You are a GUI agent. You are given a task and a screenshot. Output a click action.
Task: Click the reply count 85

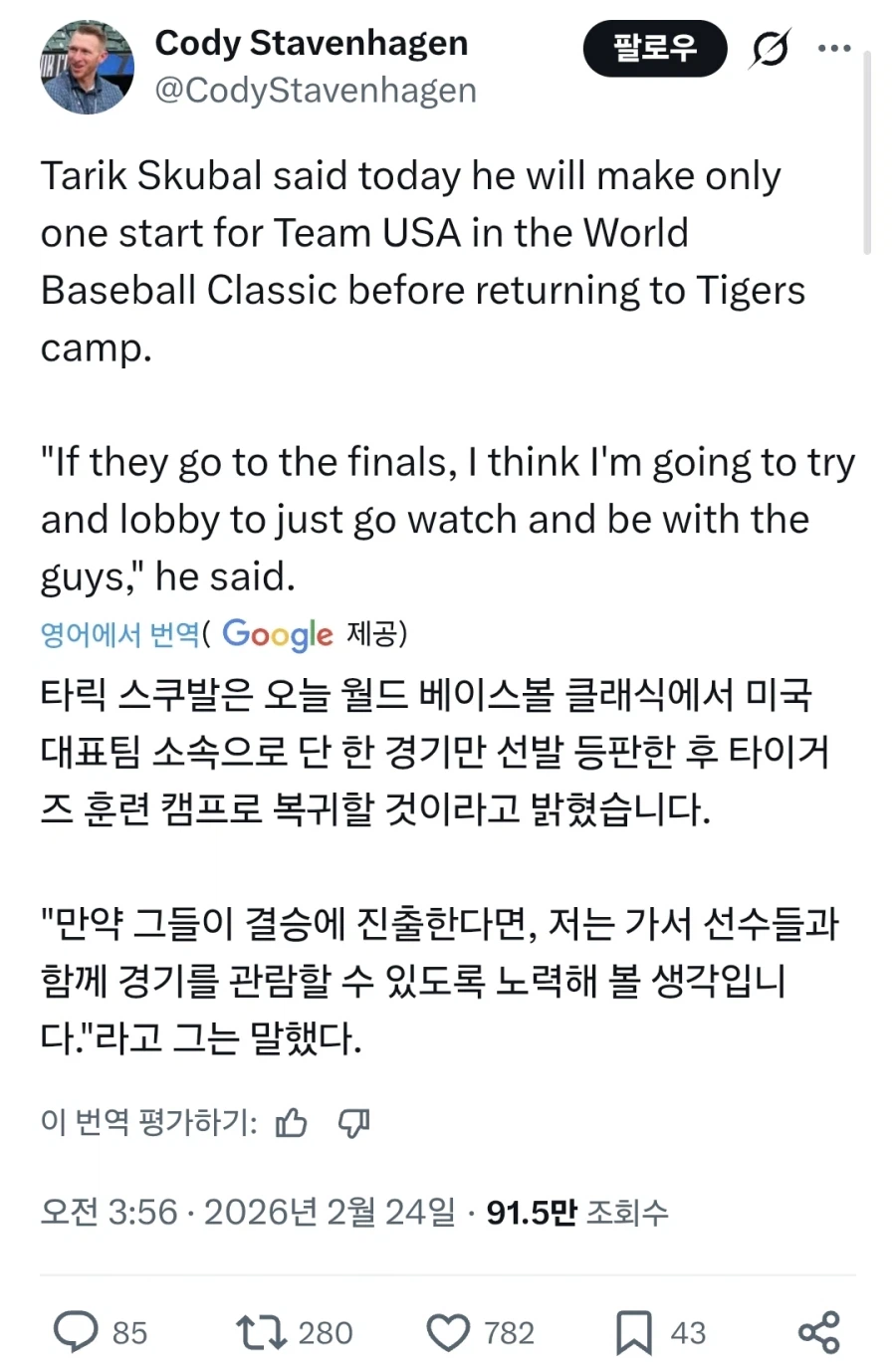(x=129, y=1331)
